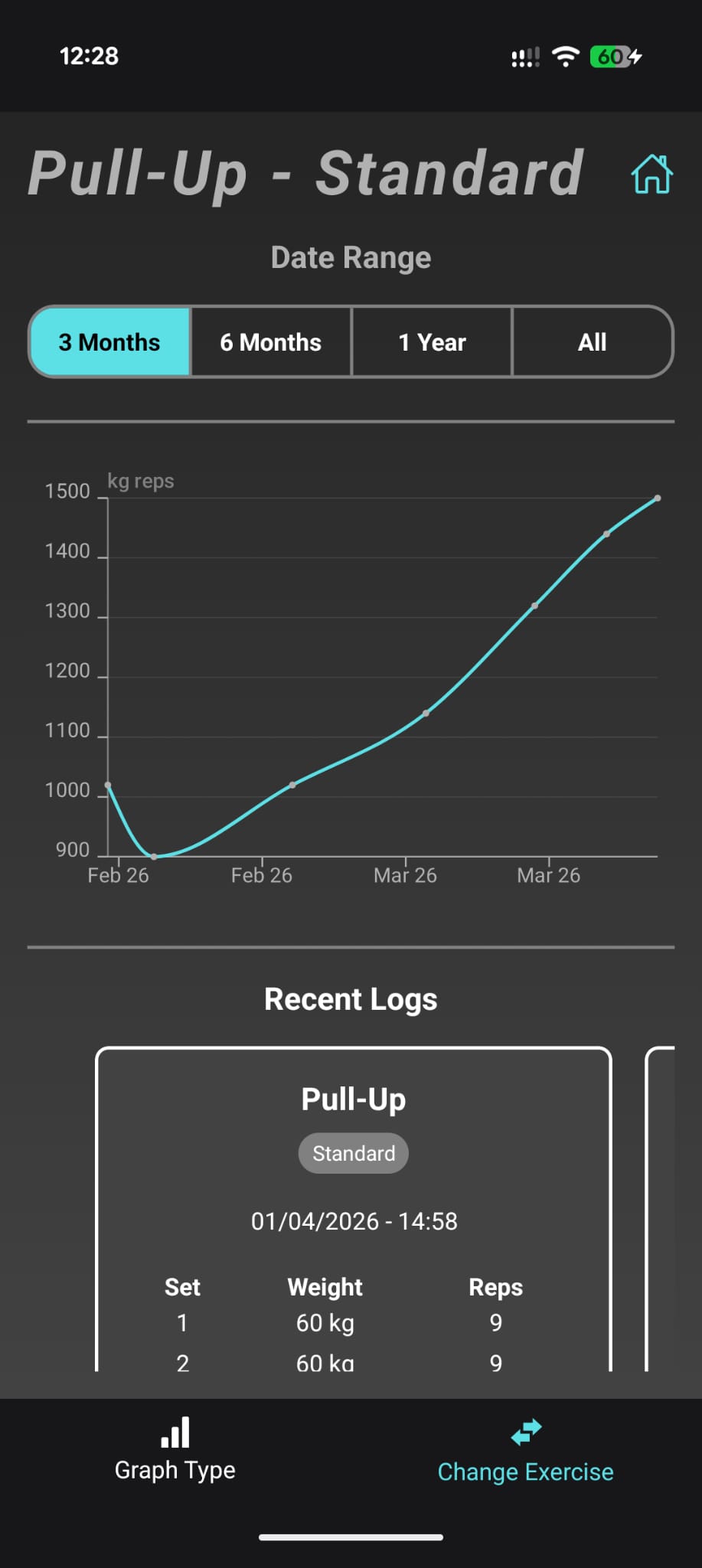This screenshot has width=702, height=1568.
Task: Click the 01/04/2026 log date
Action: coord(353,1221)
